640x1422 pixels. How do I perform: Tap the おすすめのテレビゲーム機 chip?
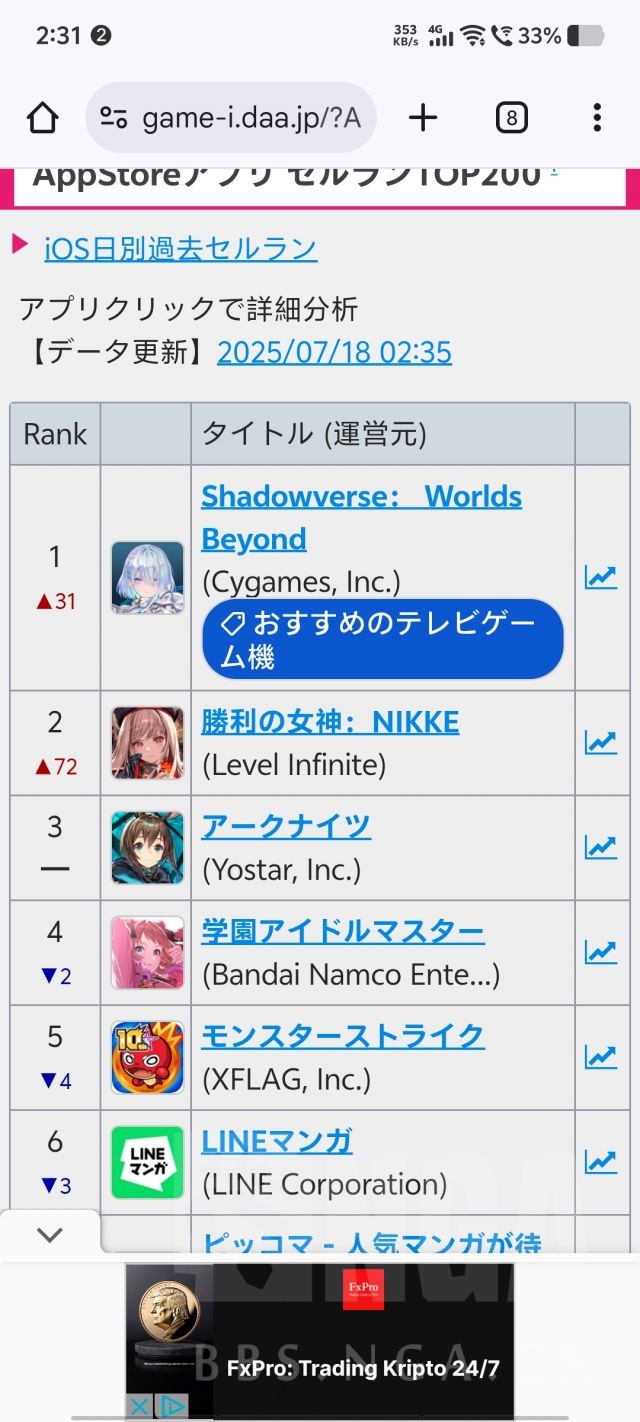(x=383, y=640)
